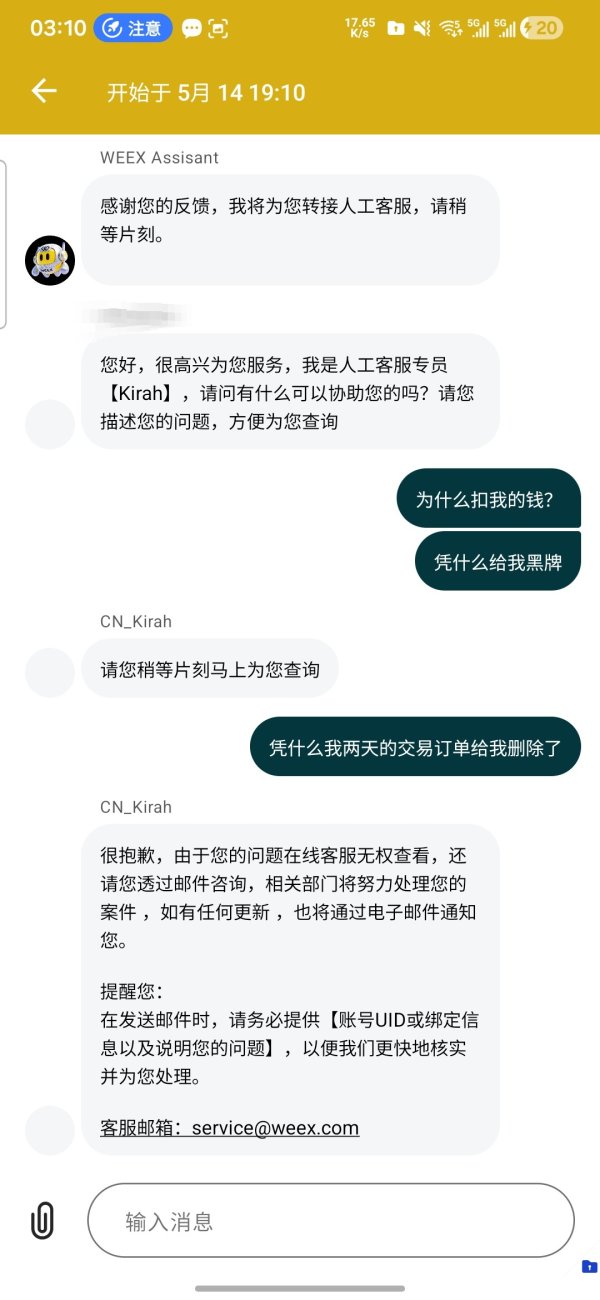
Task: Go back using the header arrow
Action: point(44,91)
